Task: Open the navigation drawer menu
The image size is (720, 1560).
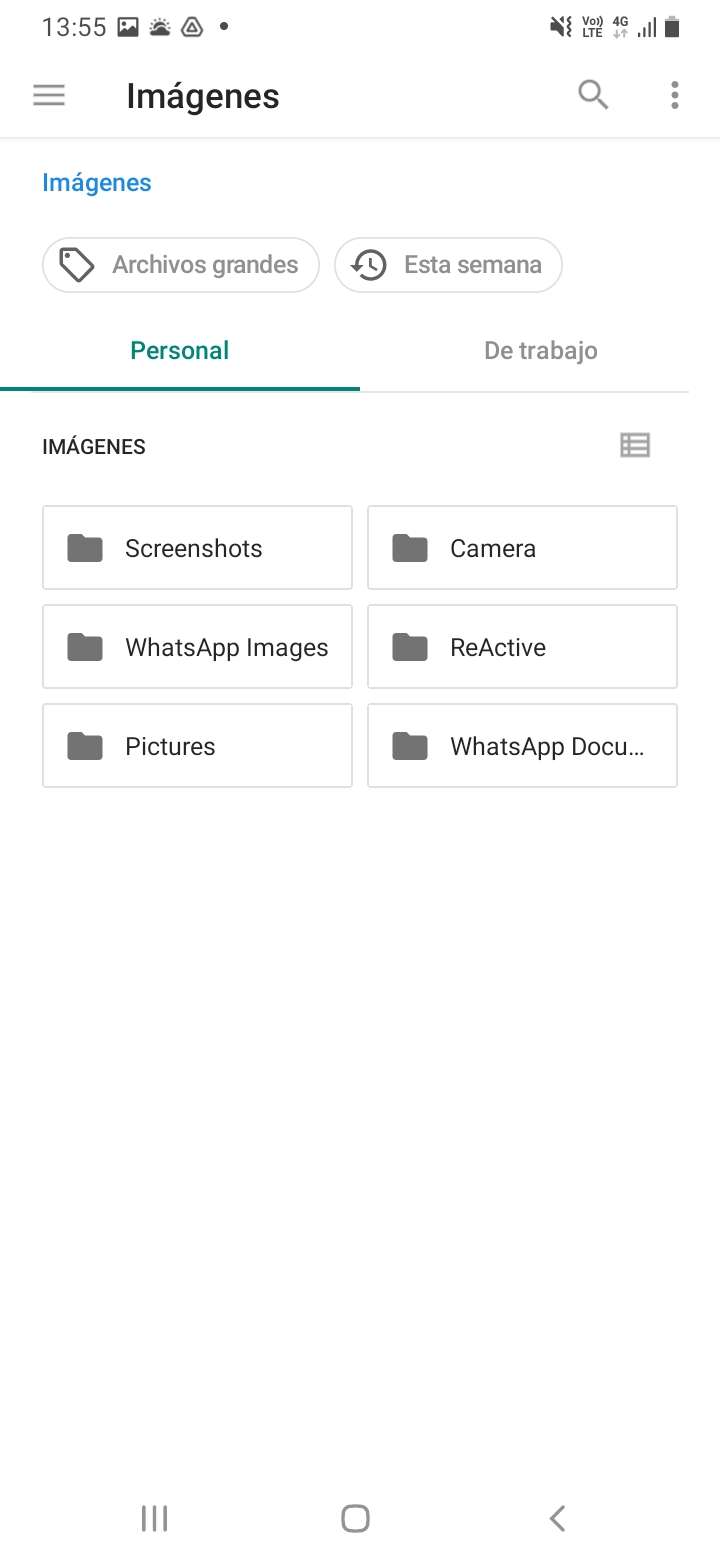Action: (49, 96)
